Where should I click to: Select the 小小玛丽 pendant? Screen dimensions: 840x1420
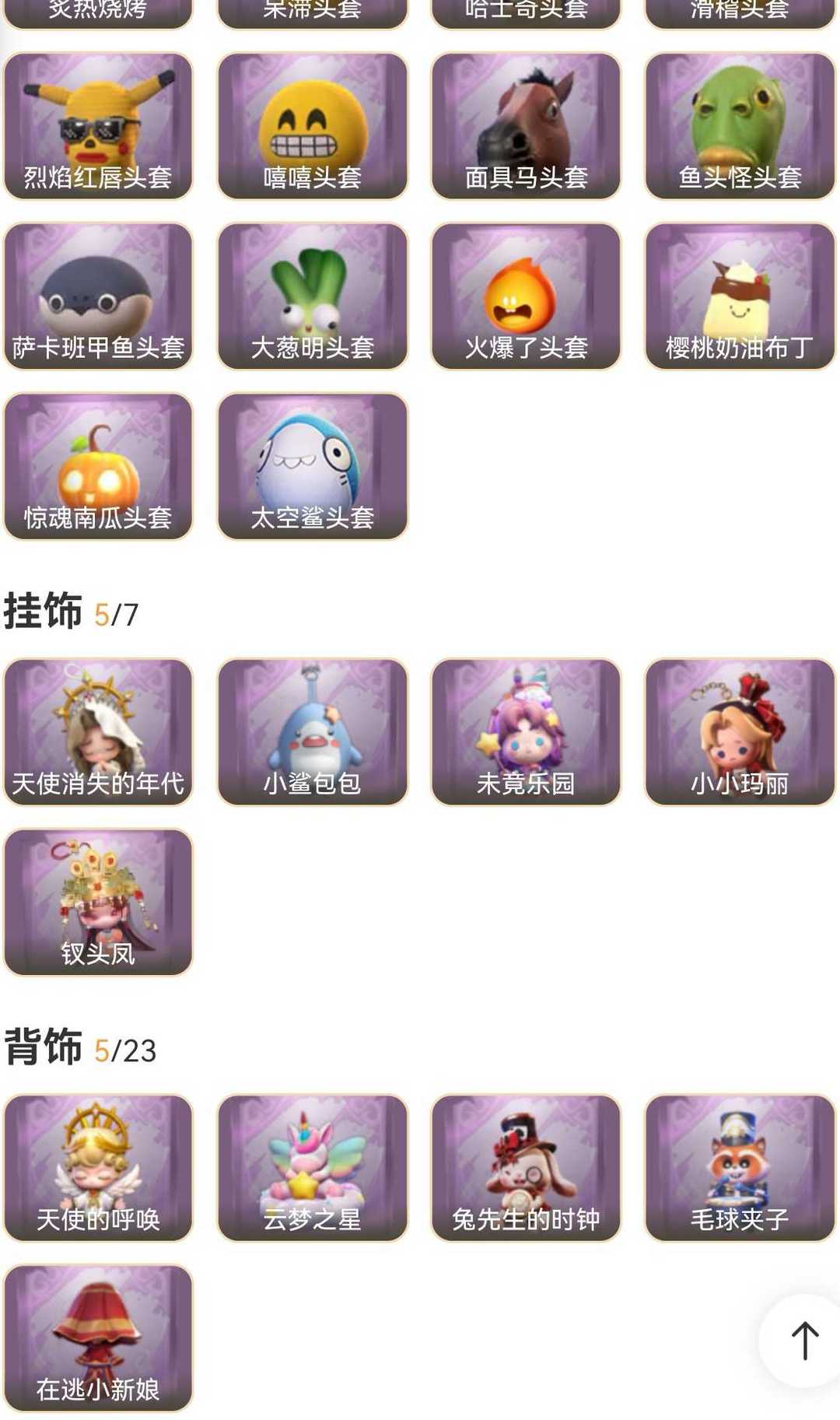pos(740,732)
